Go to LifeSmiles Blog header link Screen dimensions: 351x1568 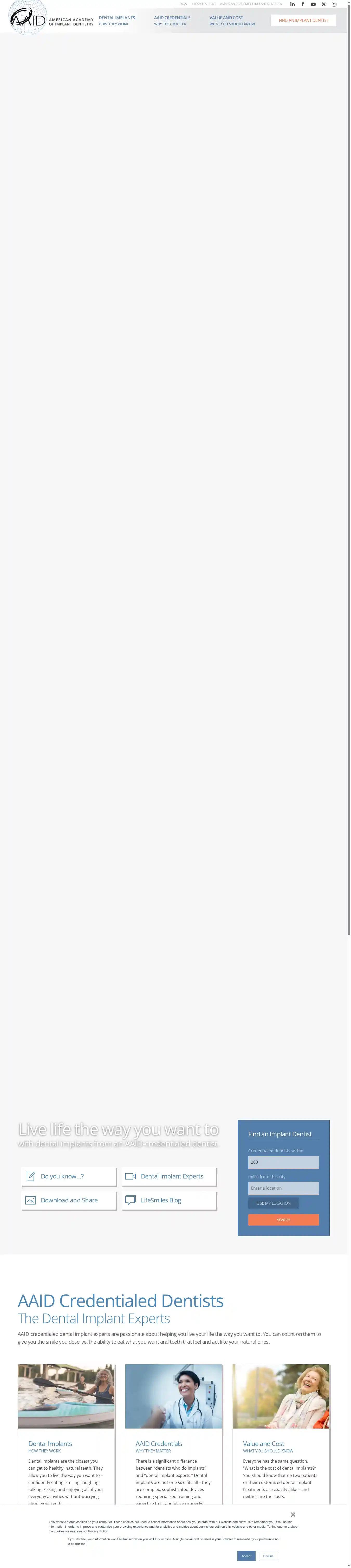[203, 4]
